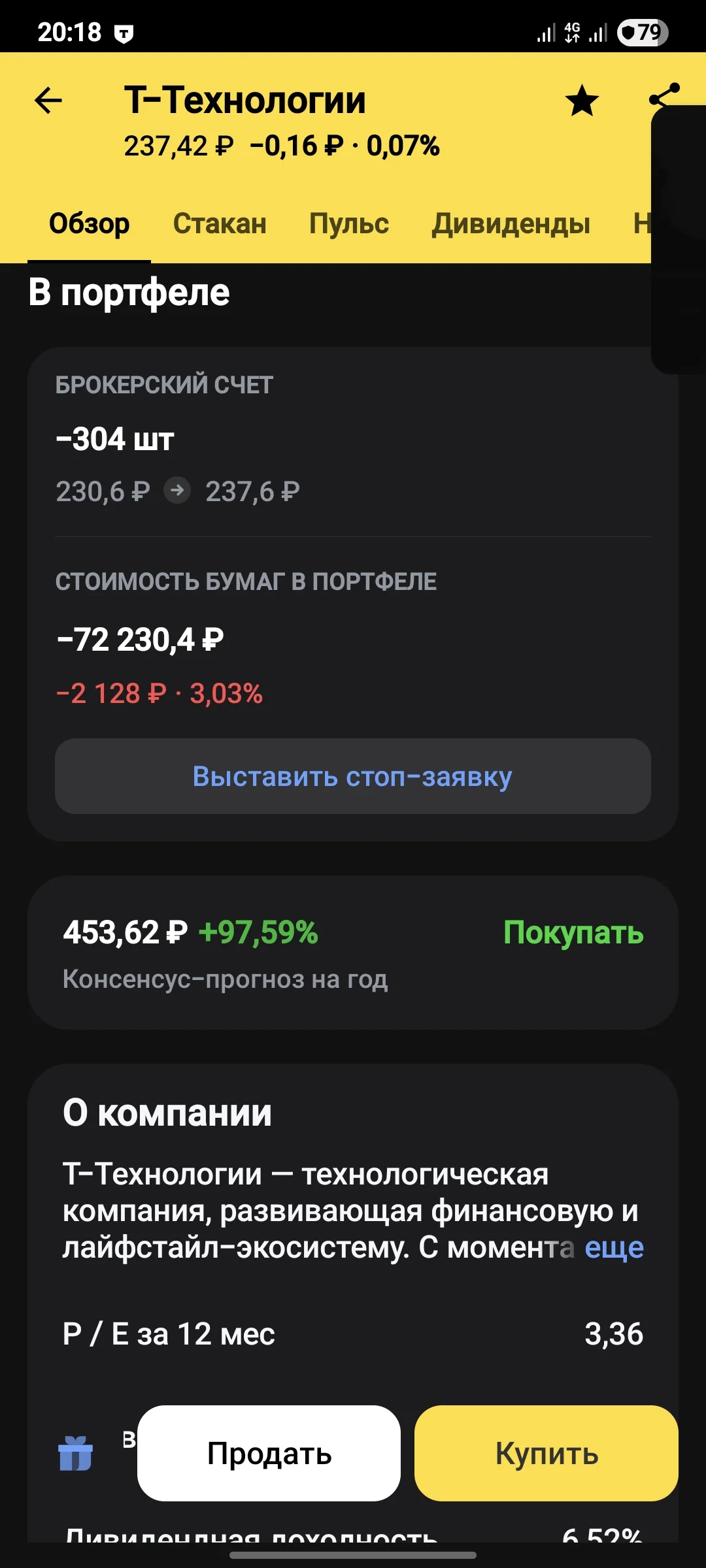Switch to the Обзор tab

(90, 223)
